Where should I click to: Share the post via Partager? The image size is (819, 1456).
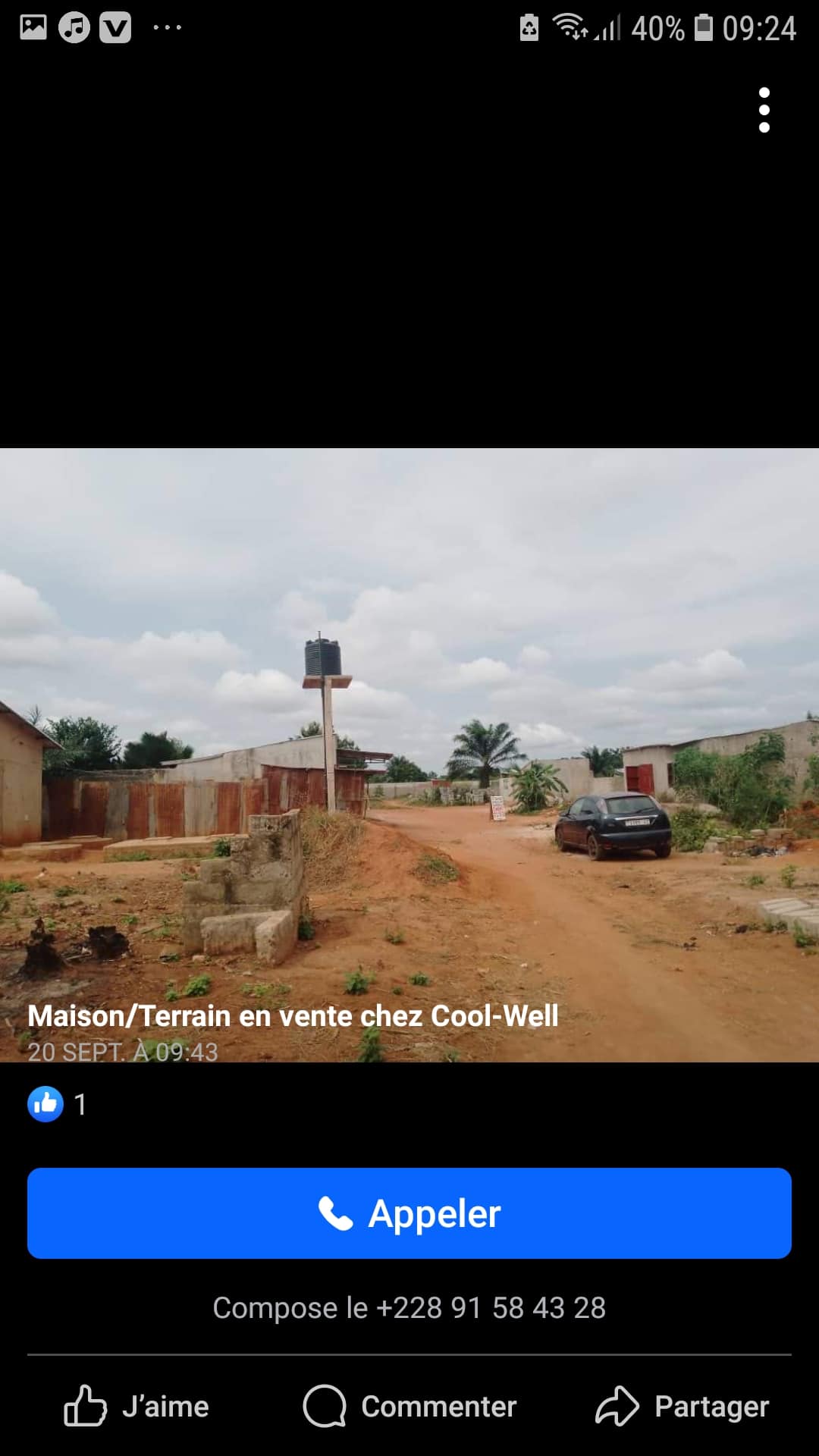click(x=682, y=1406)
